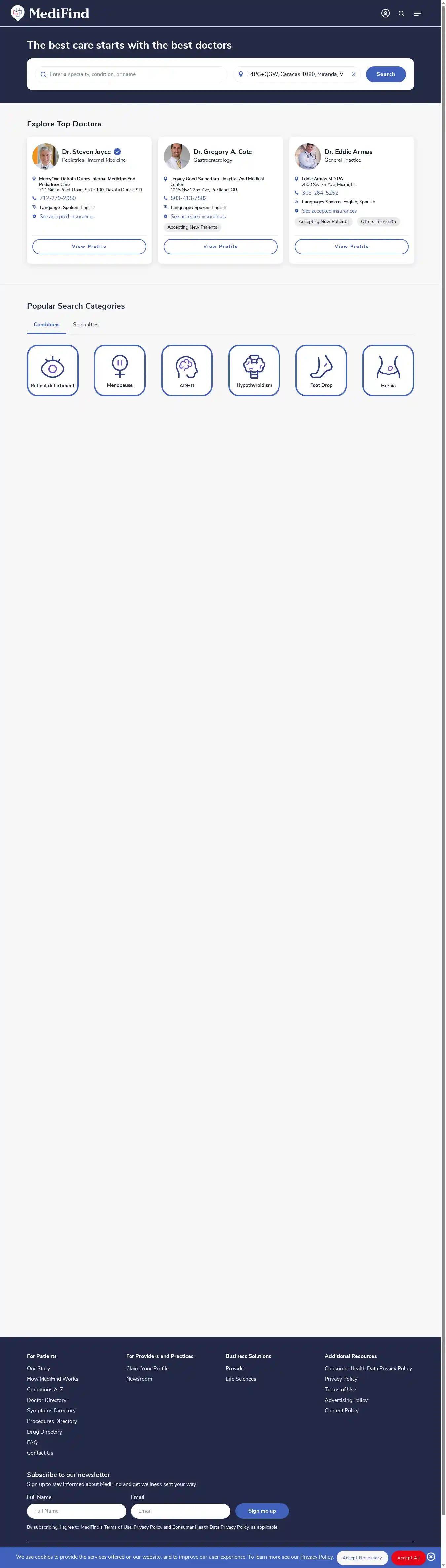
Task: View profile of Dr. Gregory A. Cote
Action: pyautogui.click(x=220, y=246)
